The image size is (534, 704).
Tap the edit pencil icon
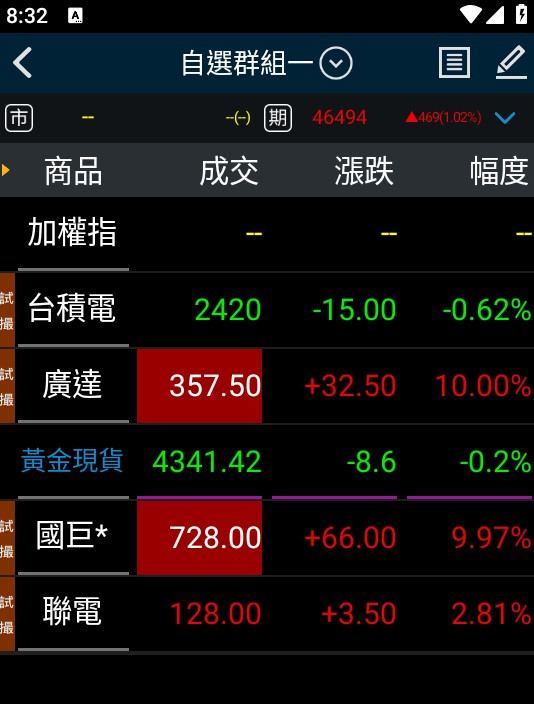511,62
